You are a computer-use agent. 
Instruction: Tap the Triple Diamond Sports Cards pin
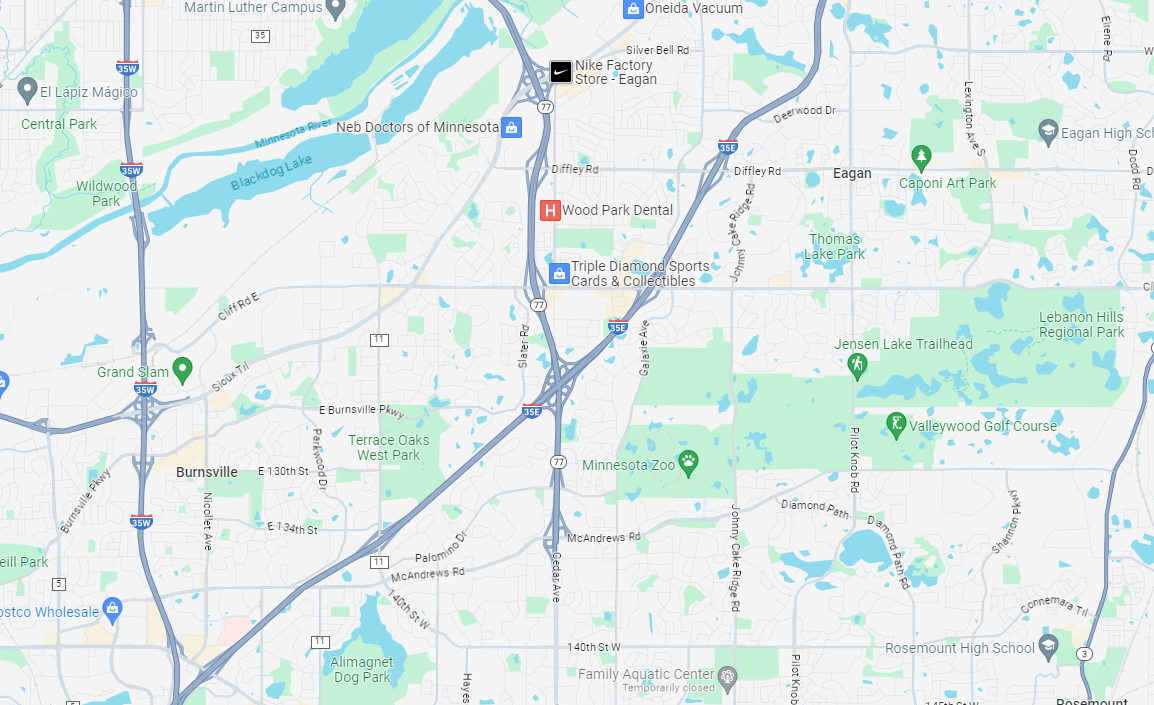click(559, 273)
